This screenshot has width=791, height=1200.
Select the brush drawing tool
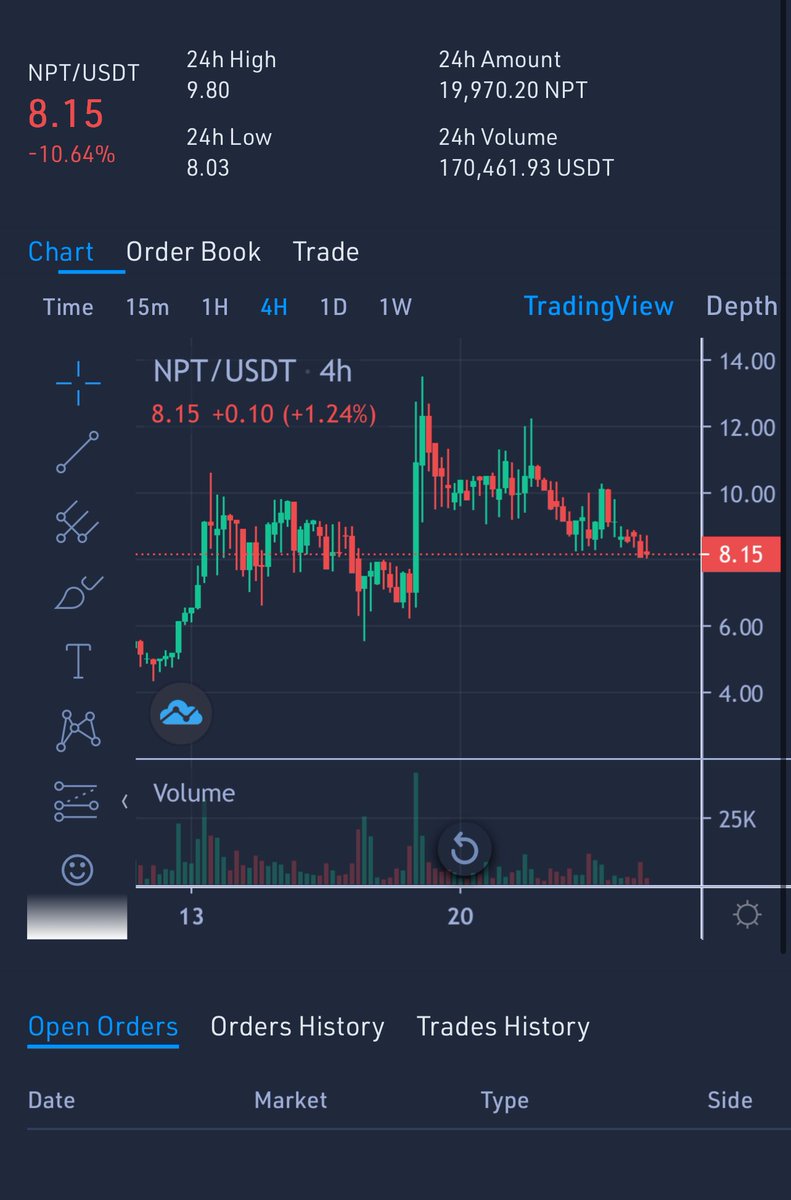pyautogui.click(x=77, y=592)
